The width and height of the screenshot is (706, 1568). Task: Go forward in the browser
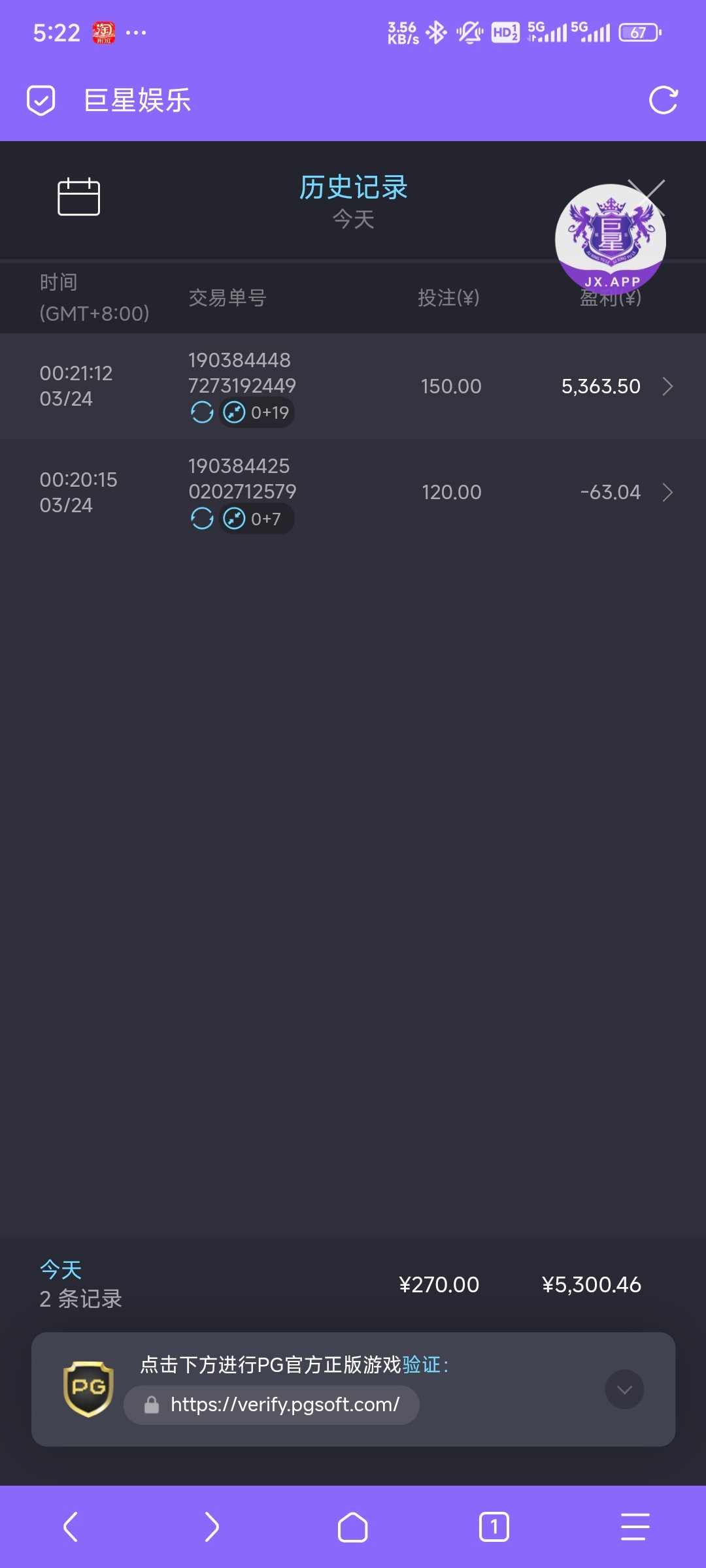(x=211, y=1527)
